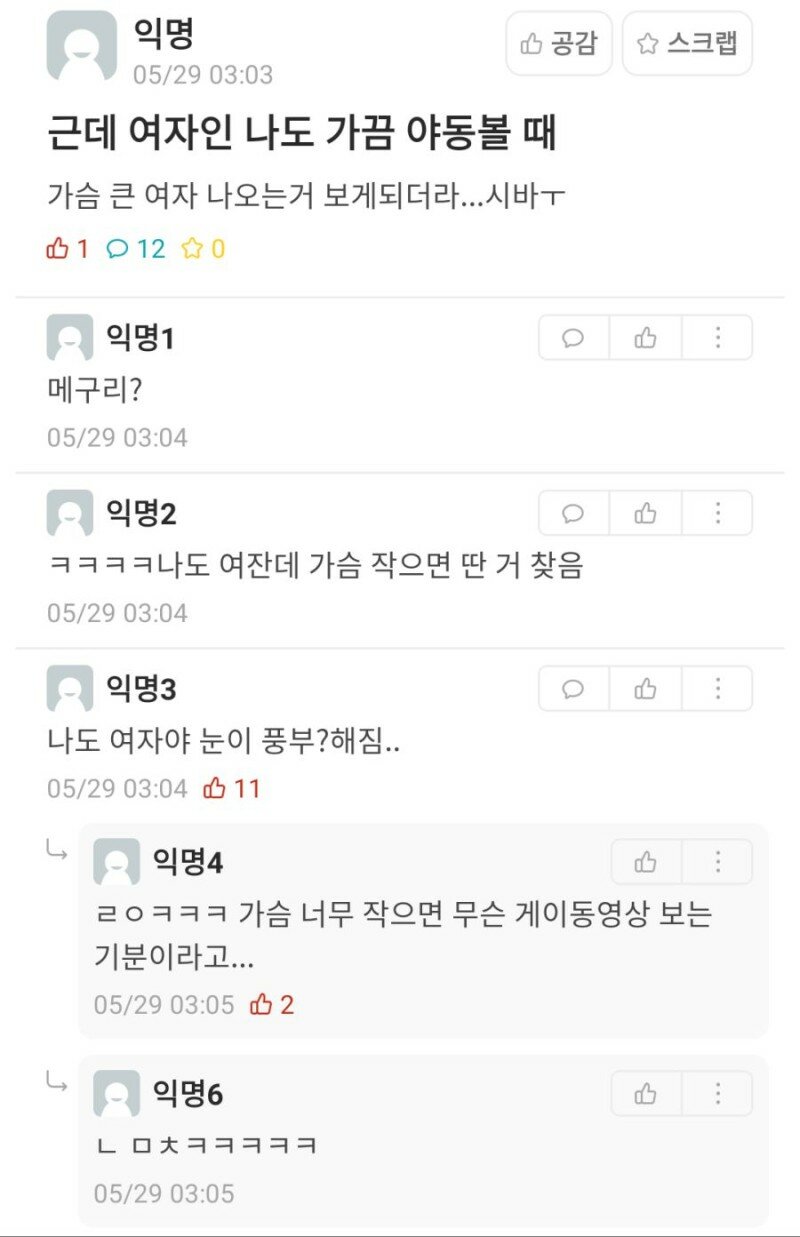Reply to 익명3's comment
Image resolution: width=800 pixels, height=1237 pixels.
[x=573, y=689]
